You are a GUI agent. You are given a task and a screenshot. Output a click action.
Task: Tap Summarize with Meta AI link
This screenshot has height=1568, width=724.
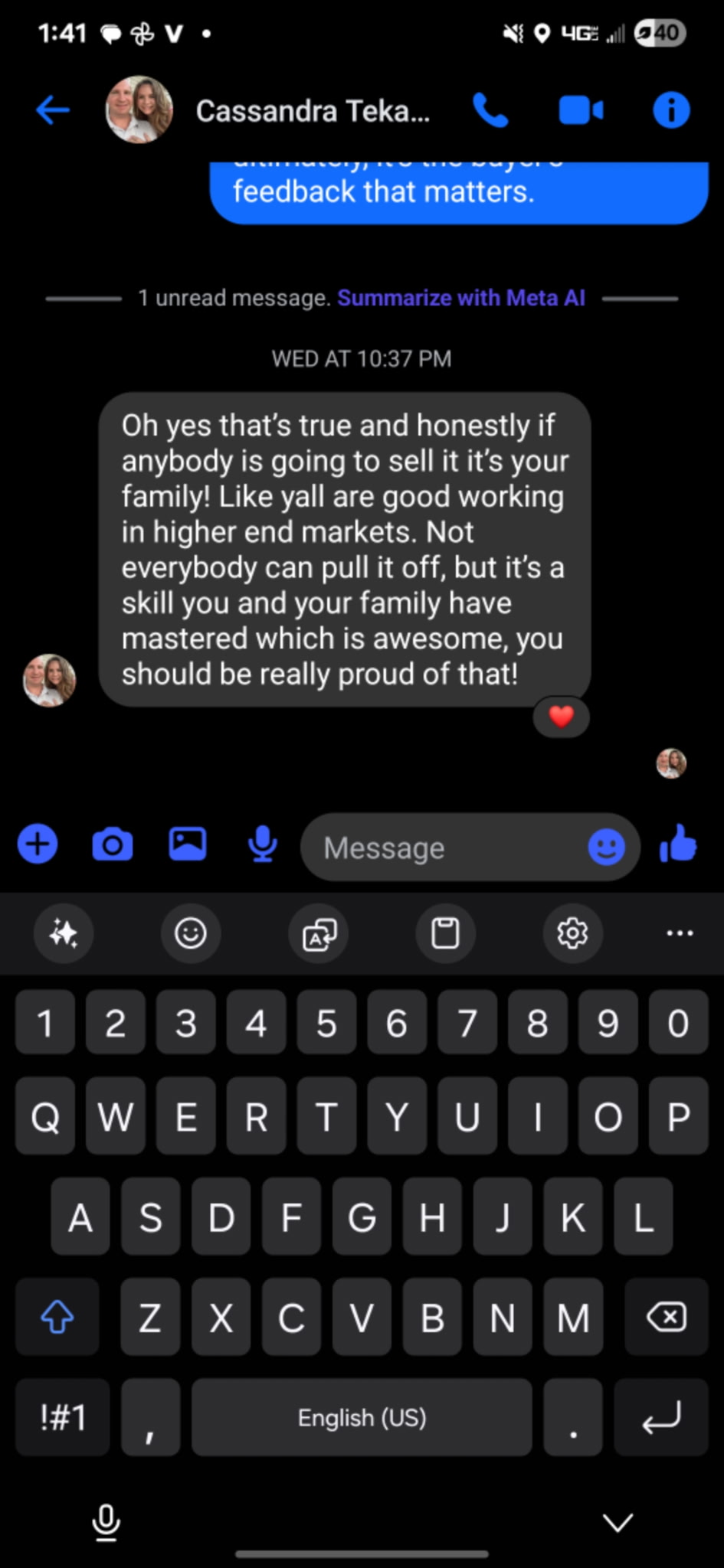pos(461,298)
